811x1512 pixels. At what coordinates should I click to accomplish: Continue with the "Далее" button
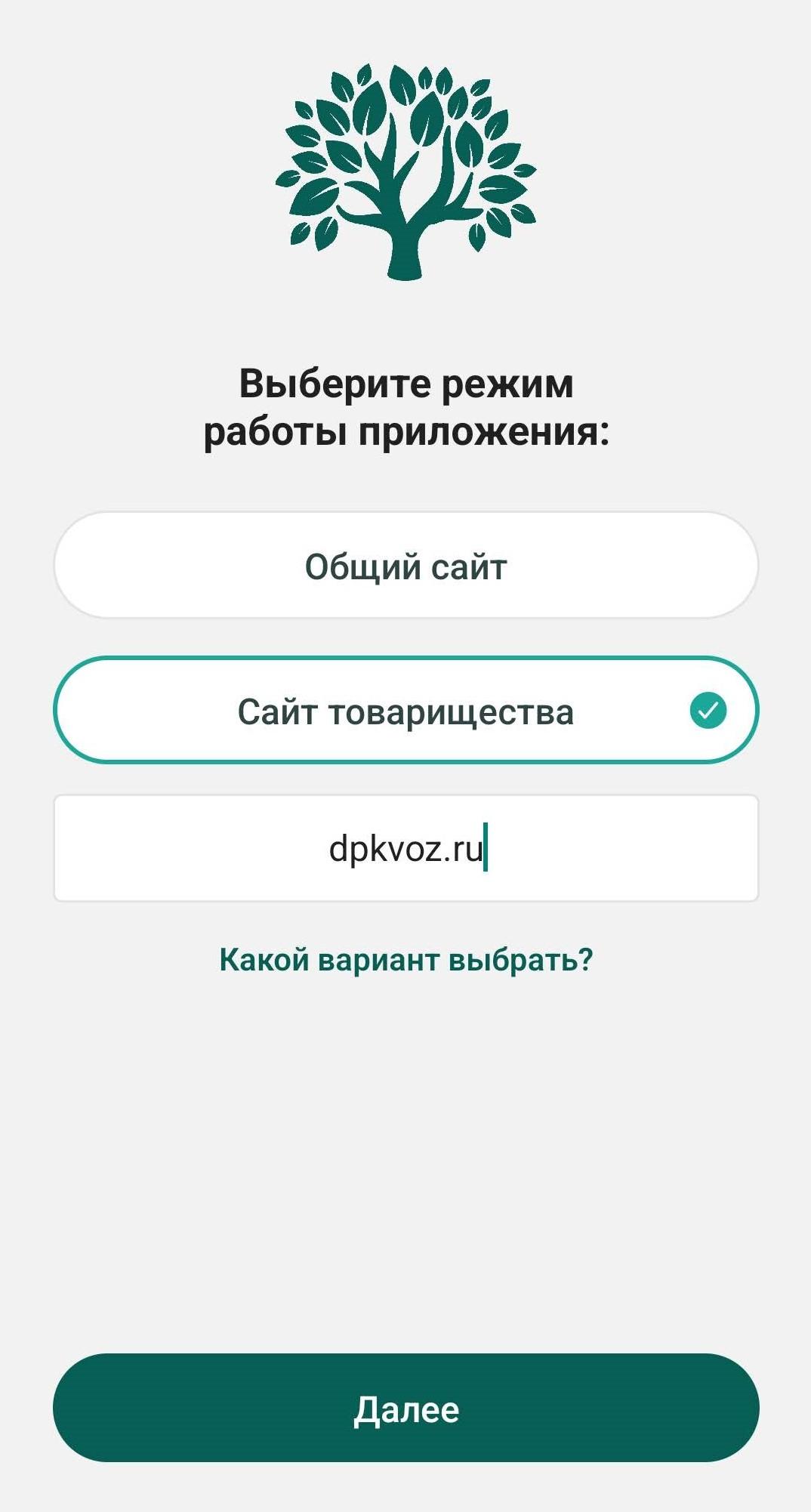click(405, 1408)
